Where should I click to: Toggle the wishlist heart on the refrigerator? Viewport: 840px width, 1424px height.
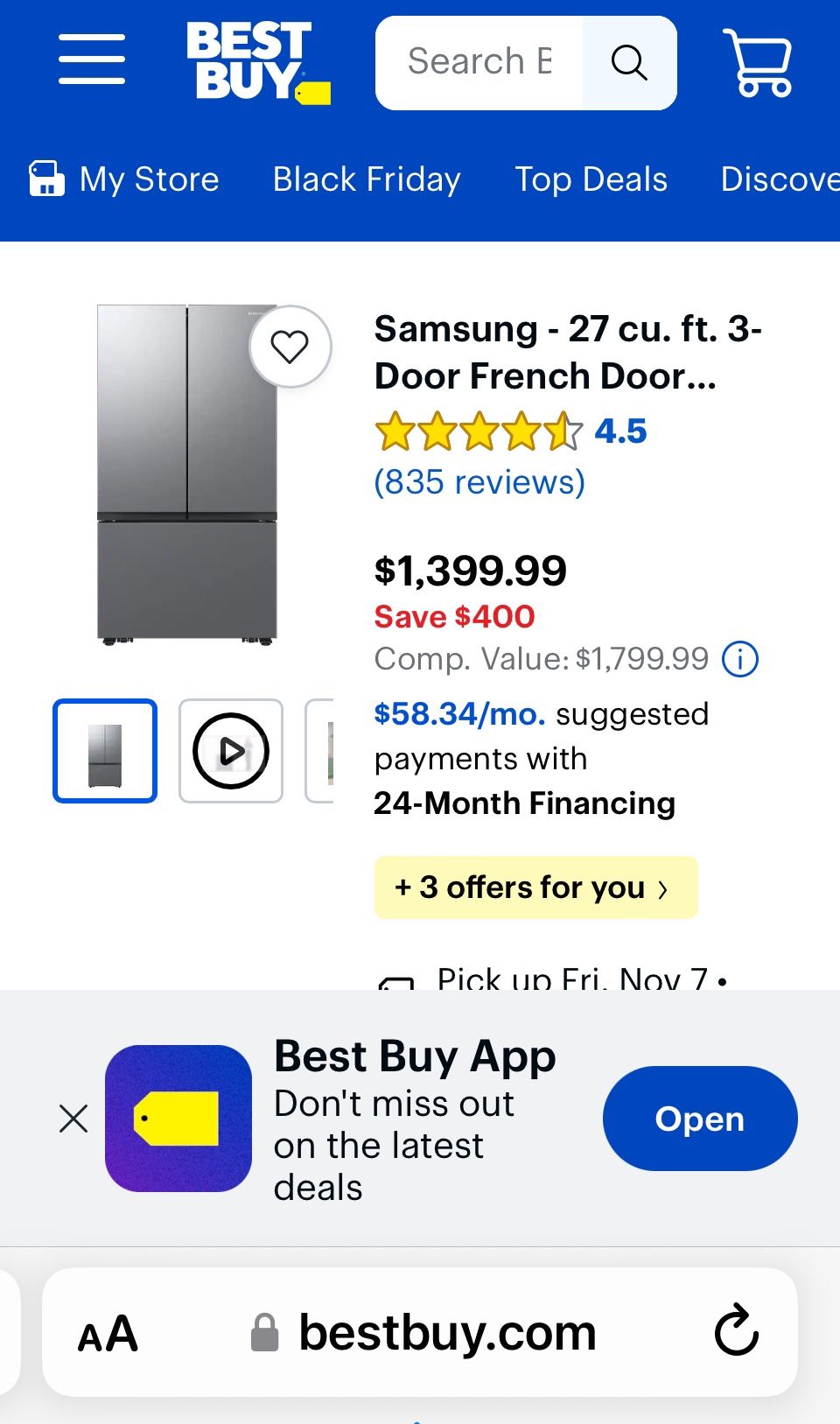coord(290,346)
